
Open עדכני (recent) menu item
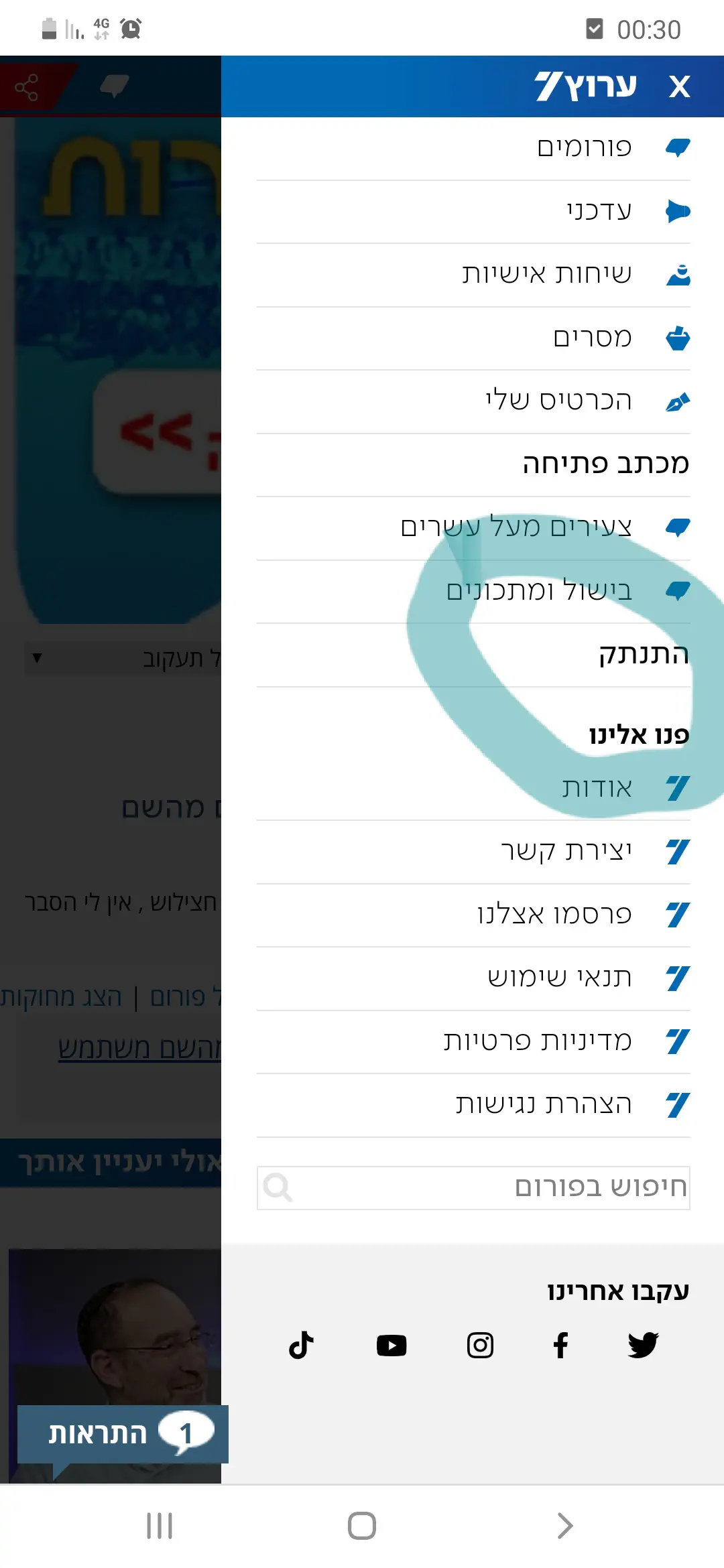[x=599, y=211]
